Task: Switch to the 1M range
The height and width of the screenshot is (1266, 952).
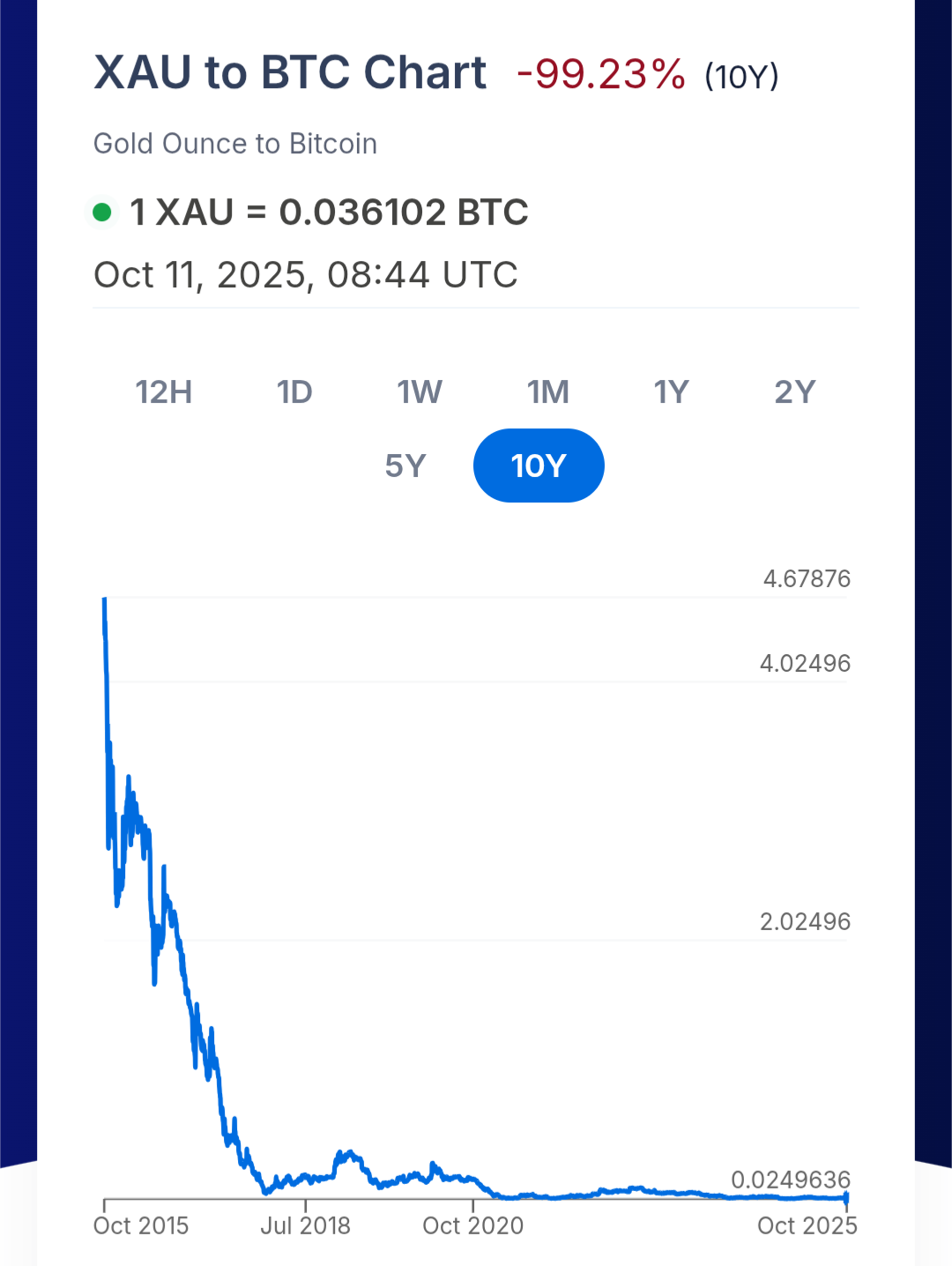Action: [x=547, y=392]
